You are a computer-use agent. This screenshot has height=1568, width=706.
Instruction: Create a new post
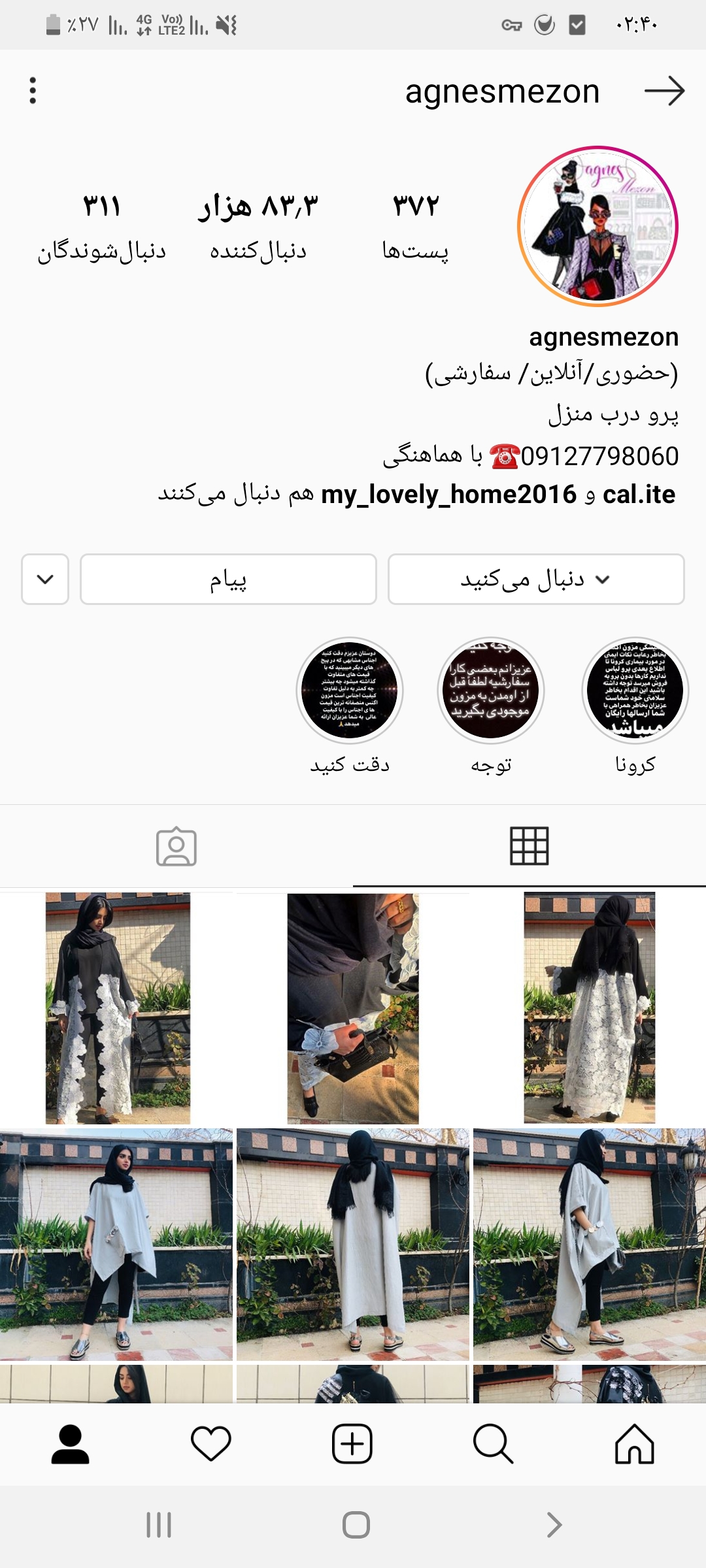click(352, 1444)
